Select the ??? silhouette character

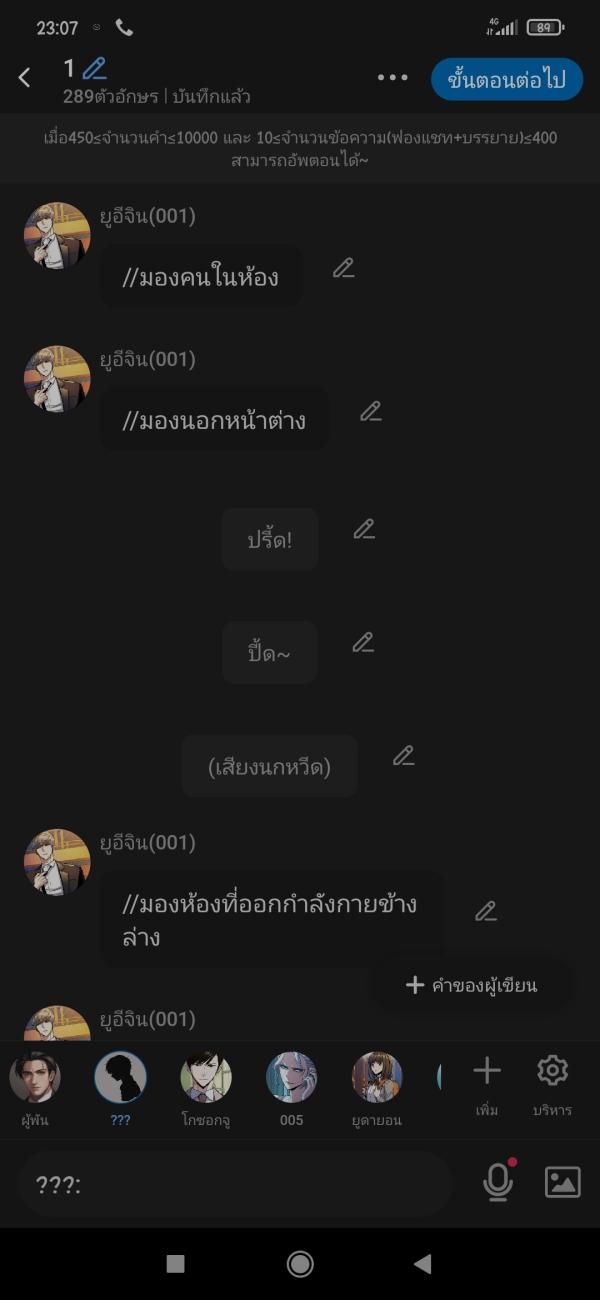(x=120, y=1079)
